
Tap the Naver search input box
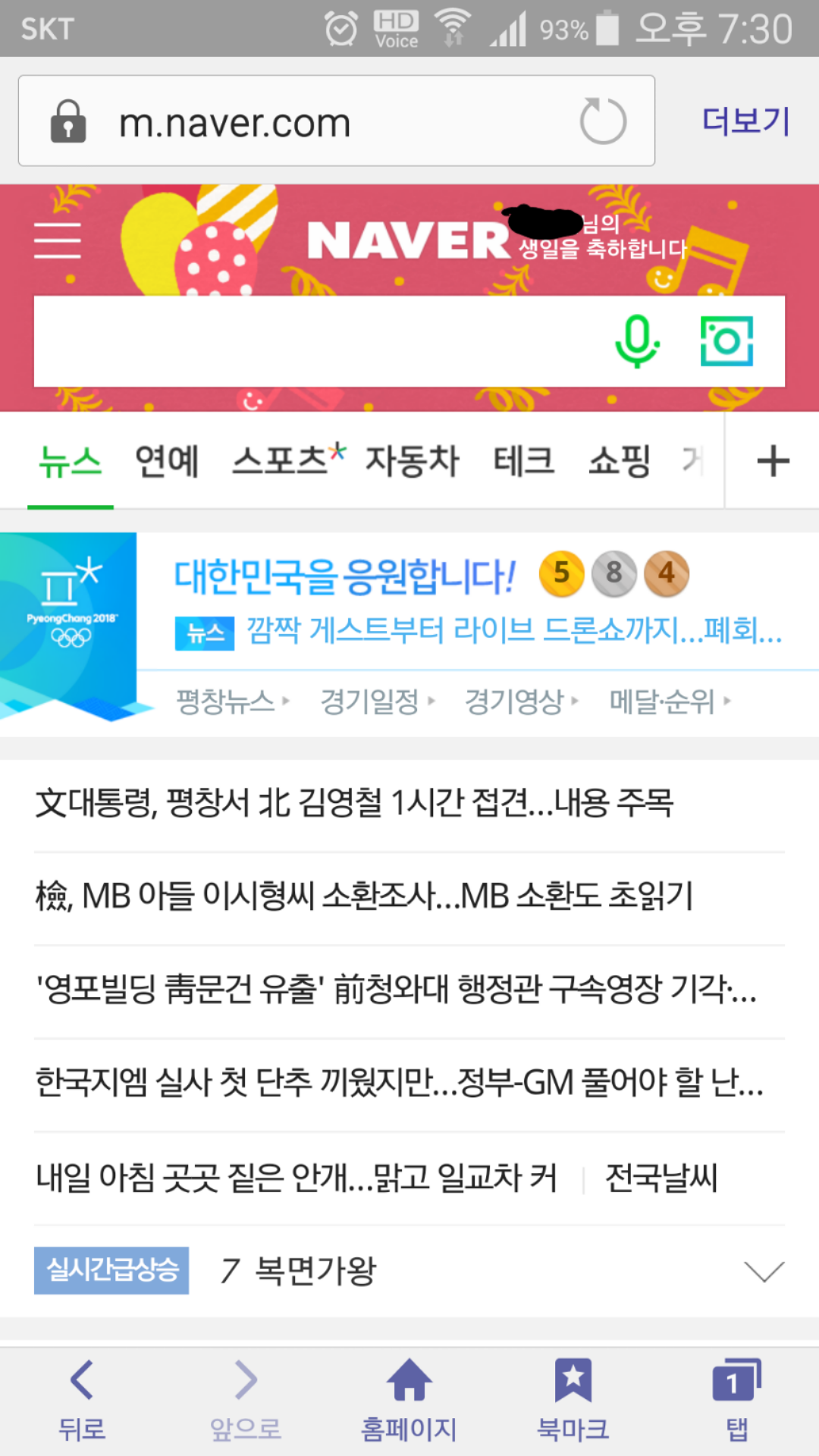(x=311, y=341)
